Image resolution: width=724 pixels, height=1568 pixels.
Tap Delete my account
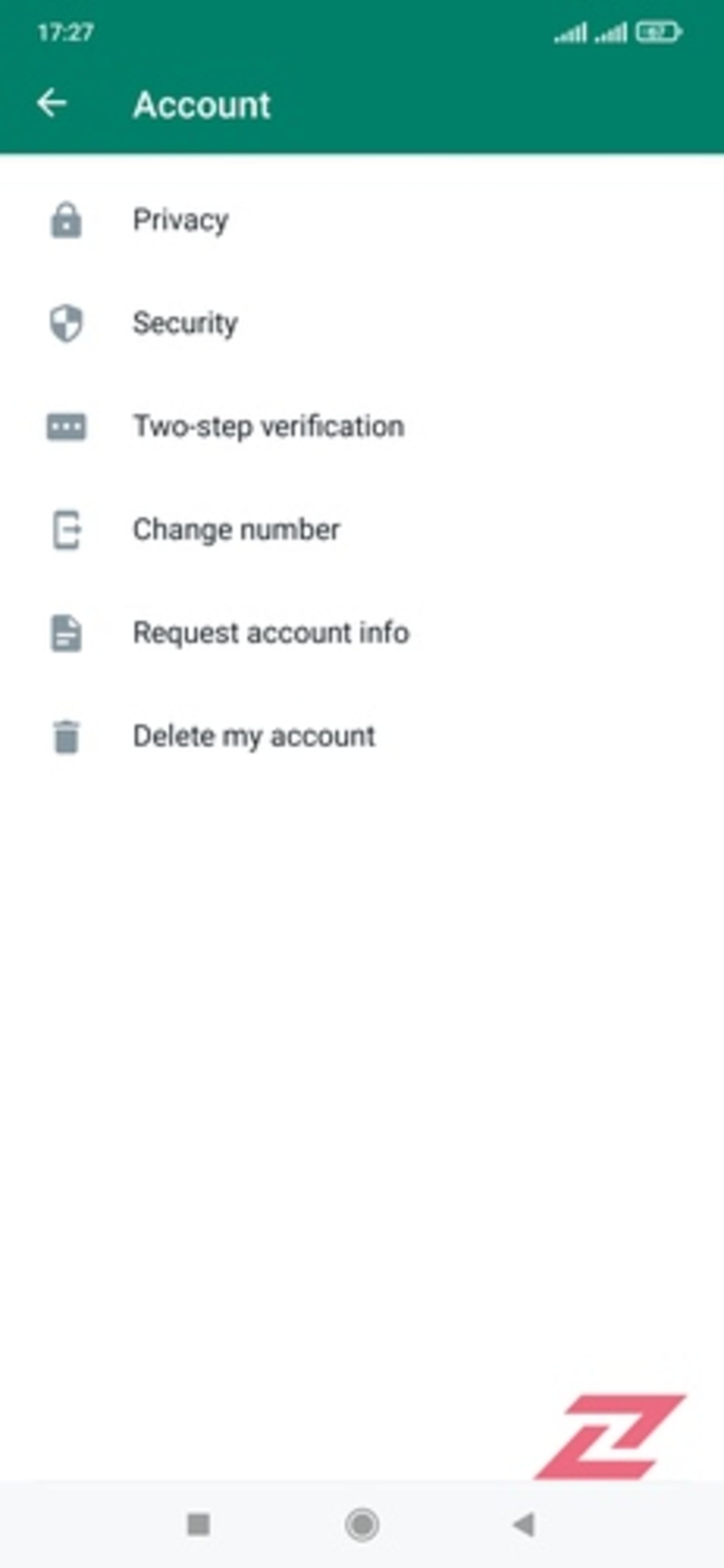pos(254,736)
